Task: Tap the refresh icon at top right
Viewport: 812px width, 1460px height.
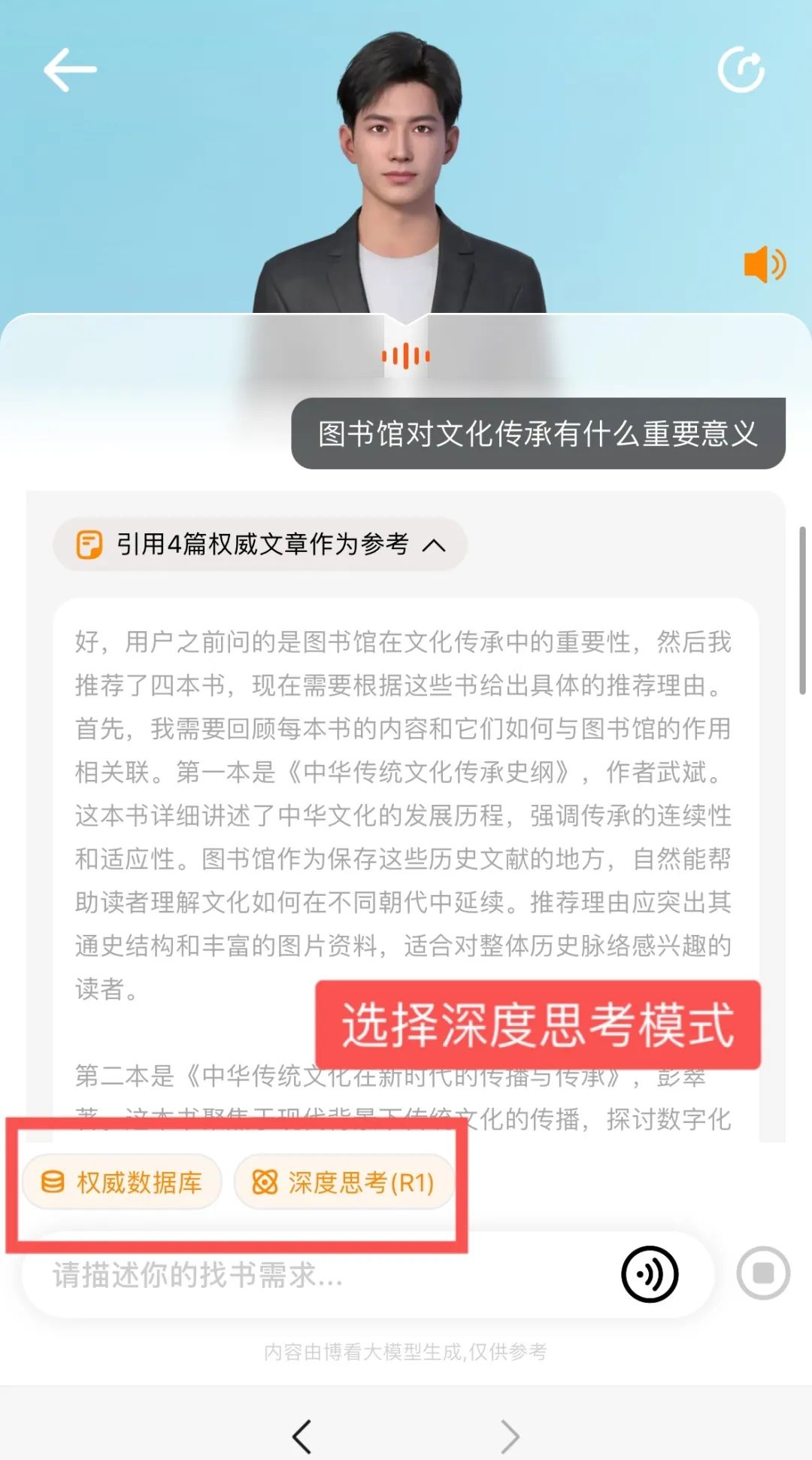Action: tap(741, 70)
